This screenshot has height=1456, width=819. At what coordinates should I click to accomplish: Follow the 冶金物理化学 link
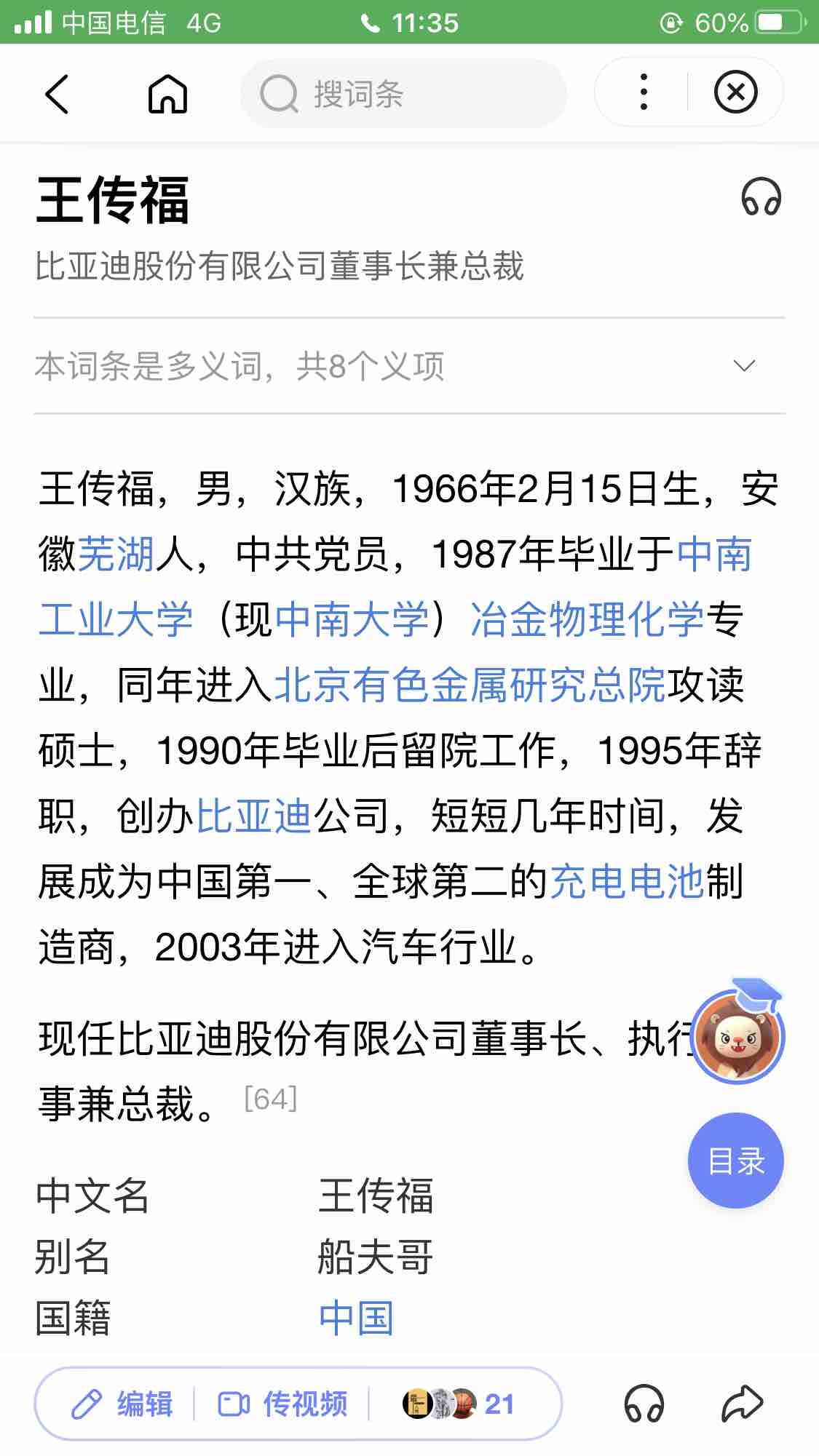click(587, 620)
